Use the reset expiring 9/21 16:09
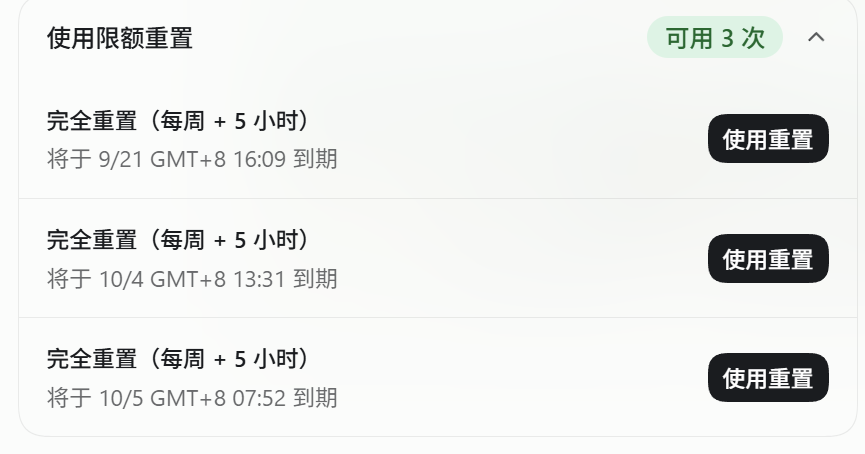Image resolution: width=865 pixels, height=454 pixels. click(768, 138)
